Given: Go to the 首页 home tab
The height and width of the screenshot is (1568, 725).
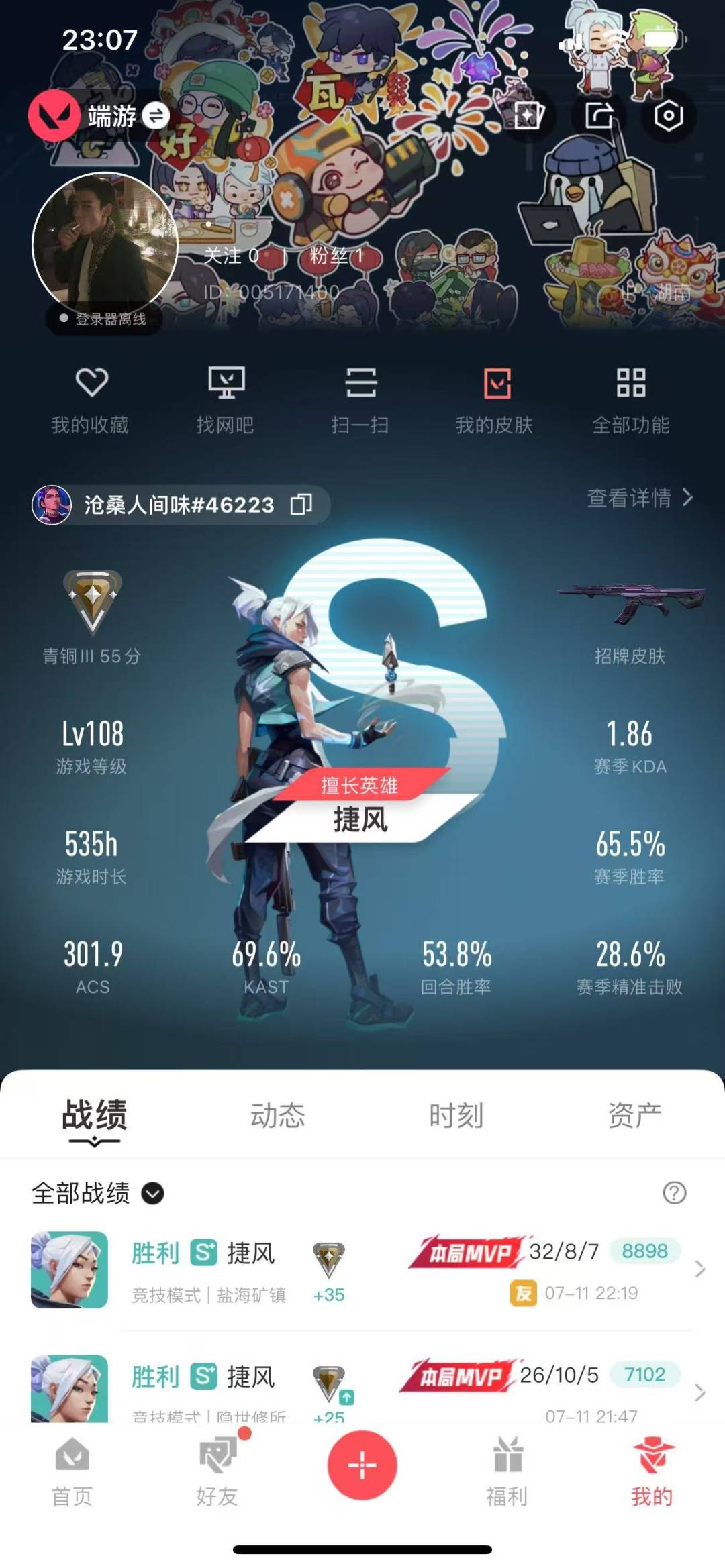Looking at the screenshot, I should coord(72,1472).
